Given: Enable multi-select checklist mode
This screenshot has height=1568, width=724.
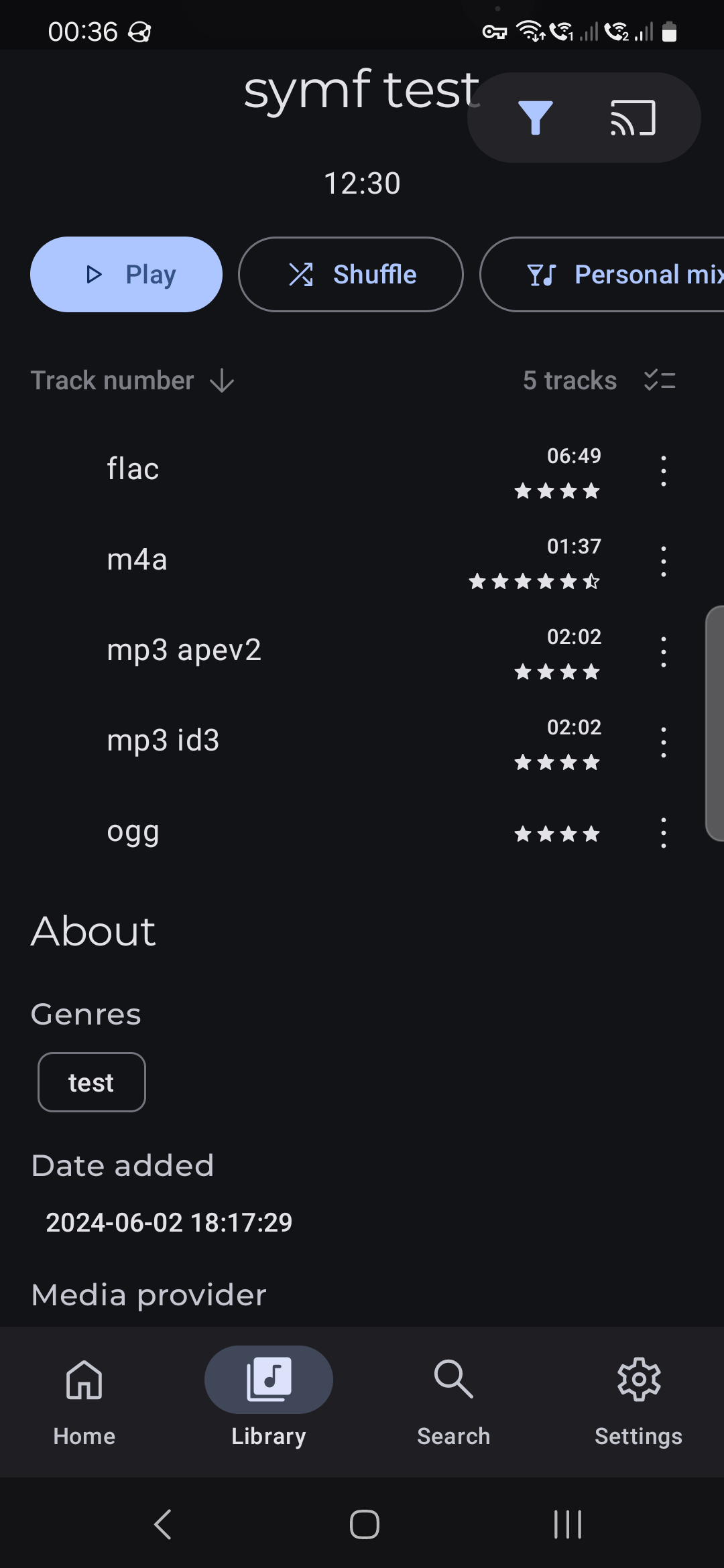Looking at the screenshot, I should (x=660, y=381).
